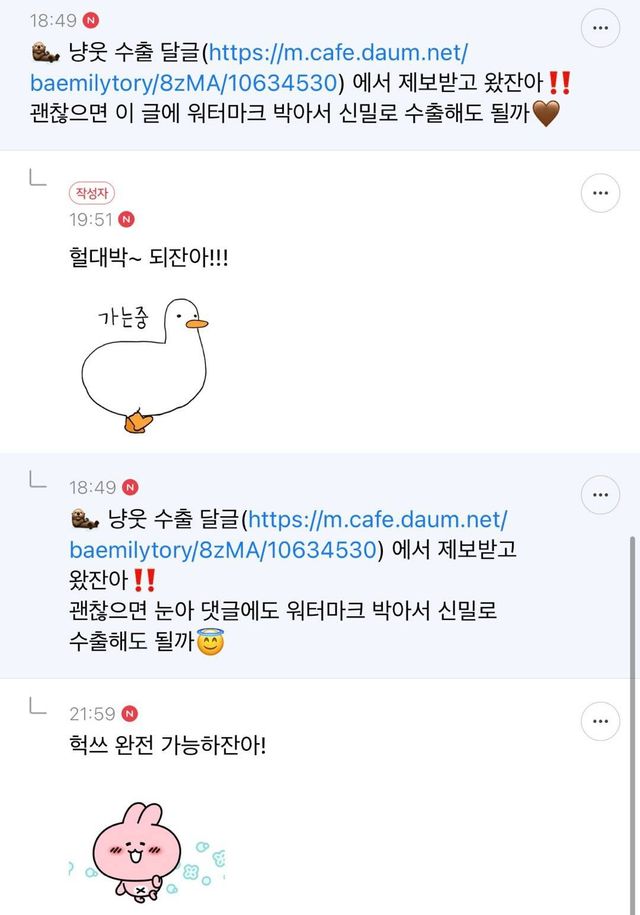Open options for the '이 글에 워터마크' comment
Screen dimensions: 640x915
pos(600,28)
